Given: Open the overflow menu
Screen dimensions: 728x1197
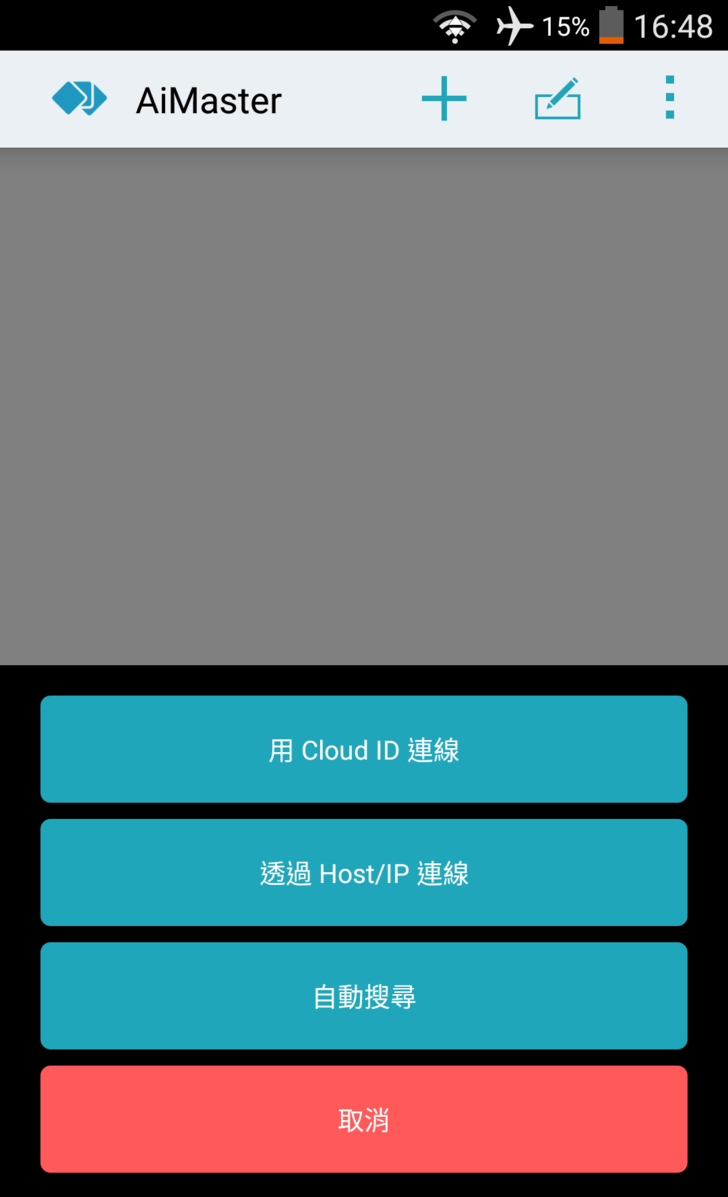Looking at the screenshot, I should tap(669, 98).
